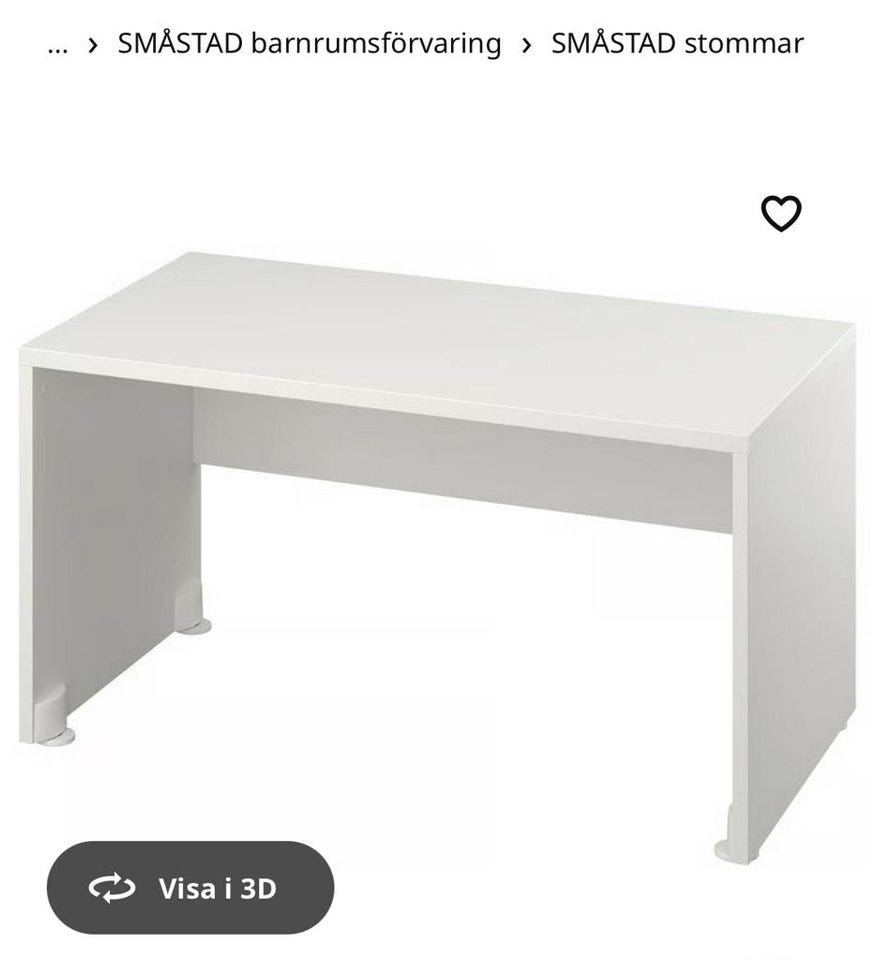Click the chevron after SMÅSTAD barnrumsförvaring
This screenshot has width=875, height=960.
tap(523, 43)
